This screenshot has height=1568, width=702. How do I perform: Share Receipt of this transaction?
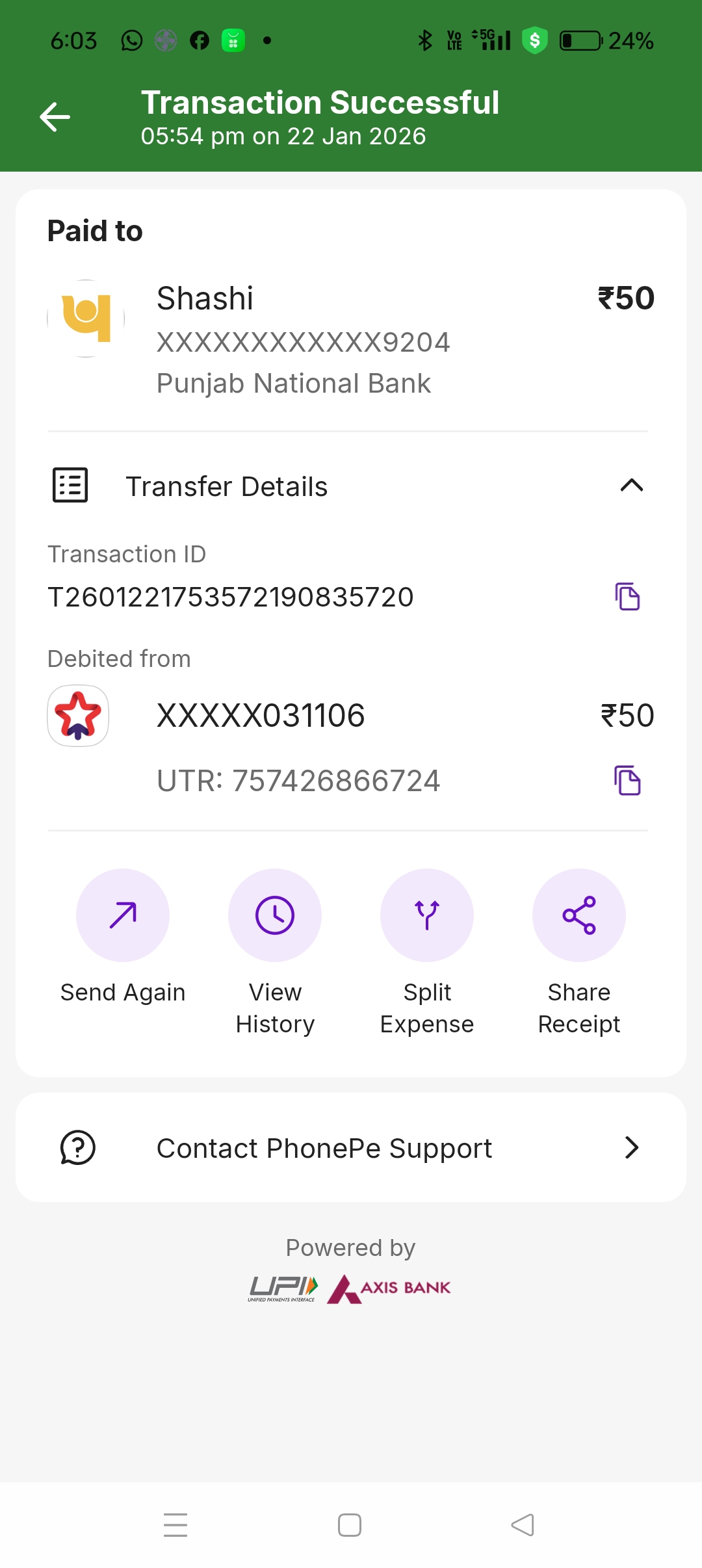click(x=579, y=915)
